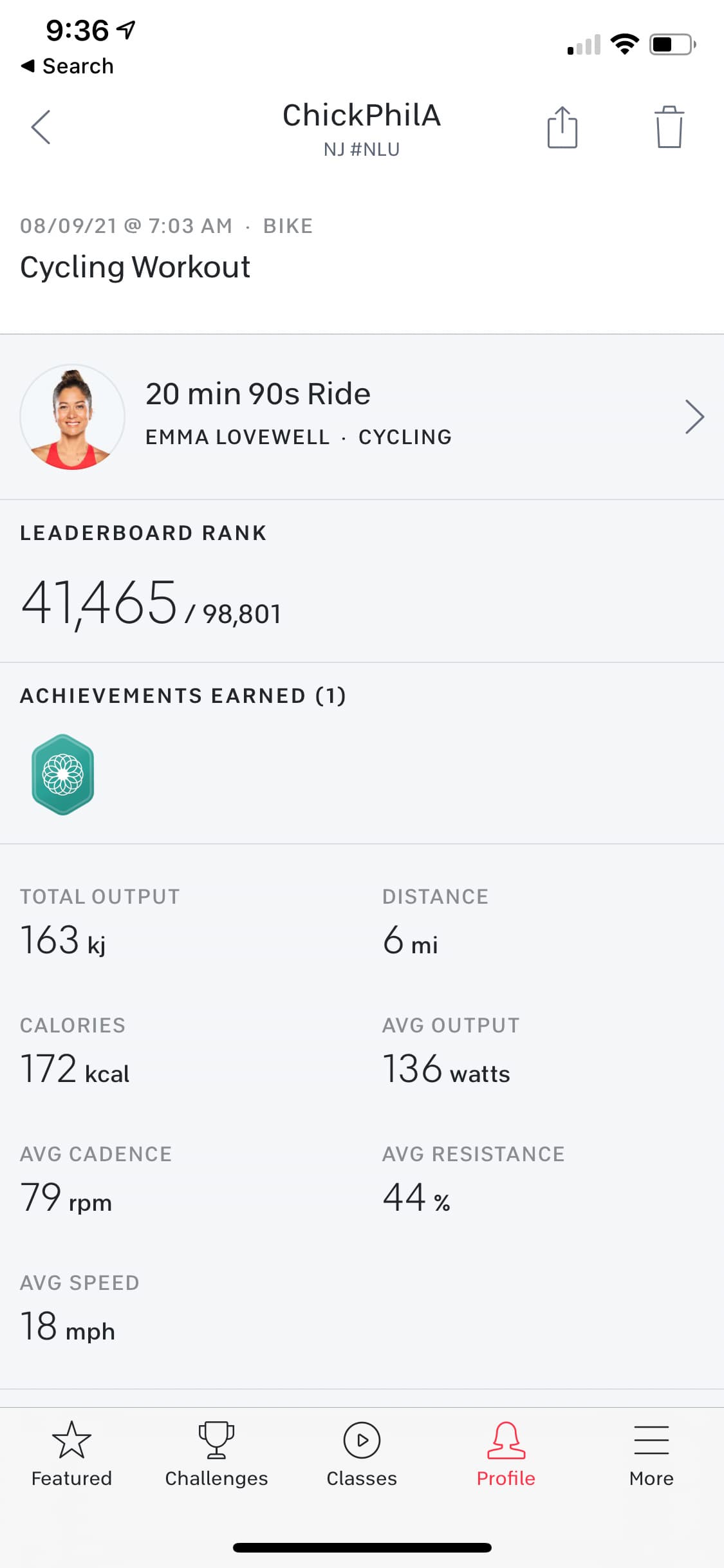Viewport: 724px width, 1568px height.
Task: Share this cycling workout
Action: click(562, 127)
